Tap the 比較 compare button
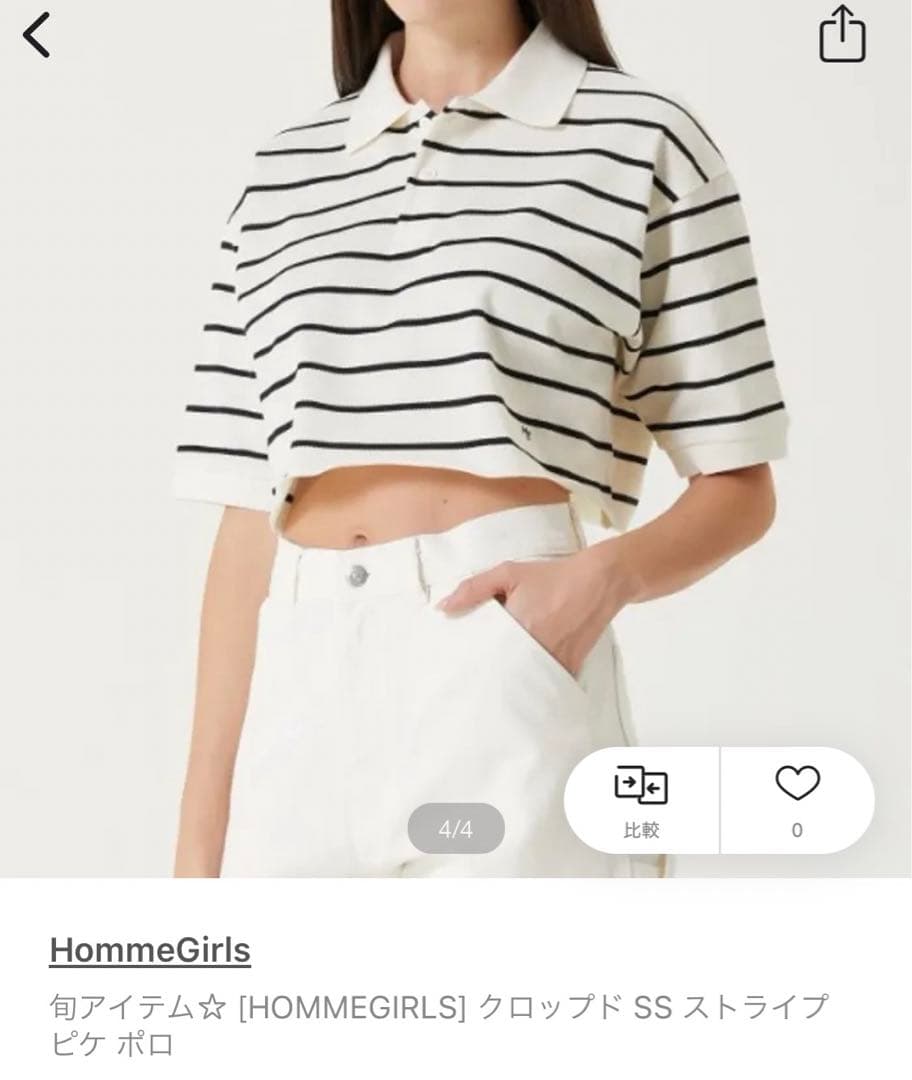The width and height of the screenshot is (912, 1080). click(x=641, y=800)
